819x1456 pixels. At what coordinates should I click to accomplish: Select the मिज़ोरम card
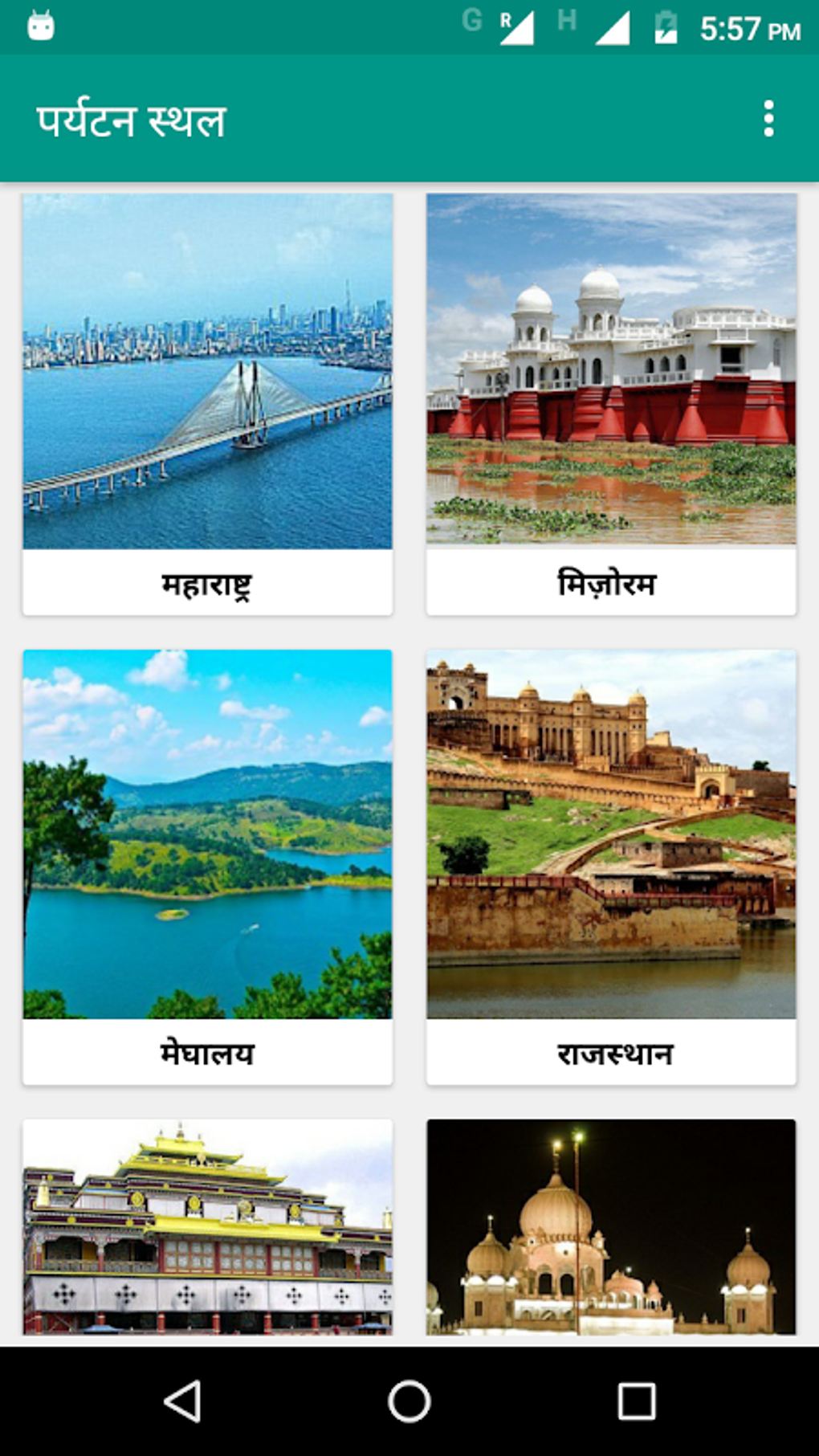pyautogui.click(x=611, y=404)
